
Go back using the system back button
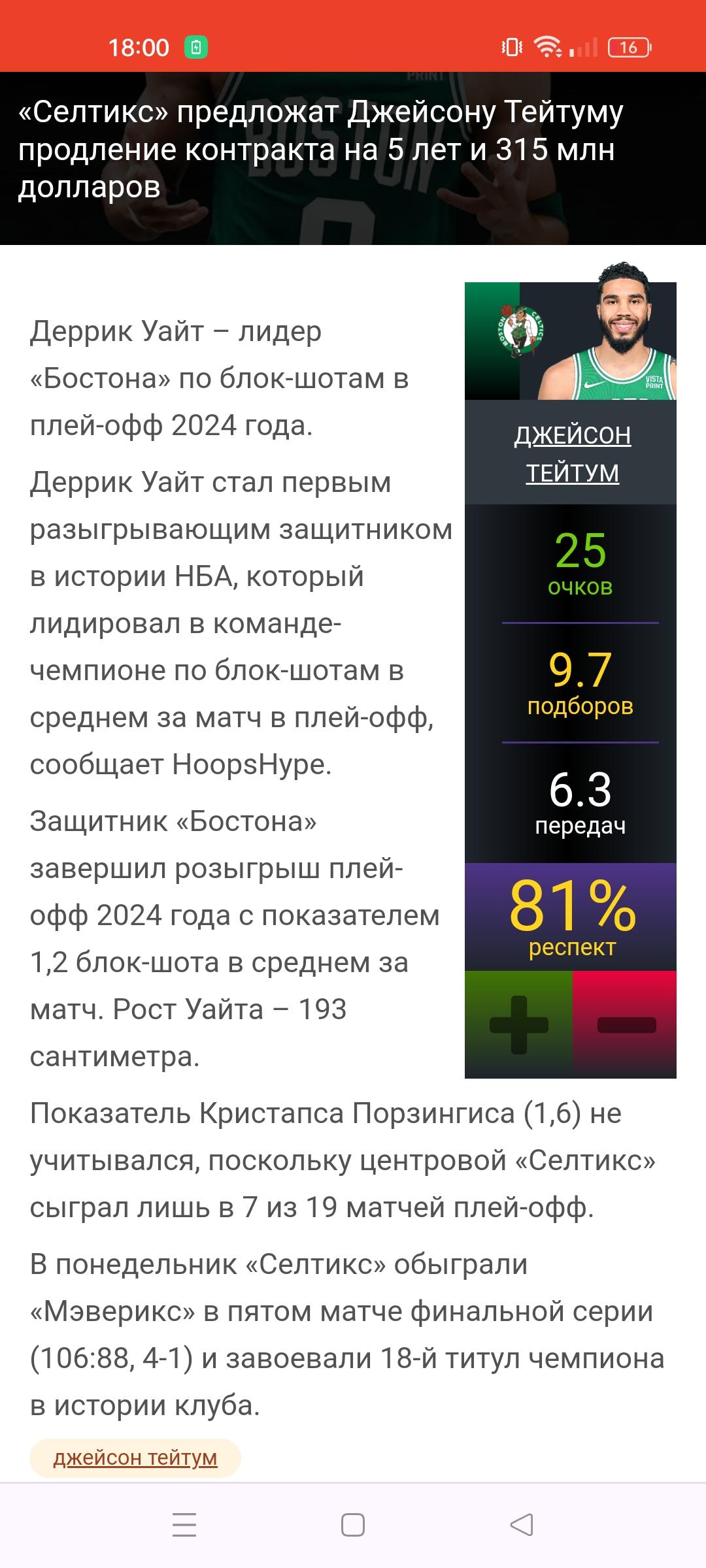point(522,1525)
